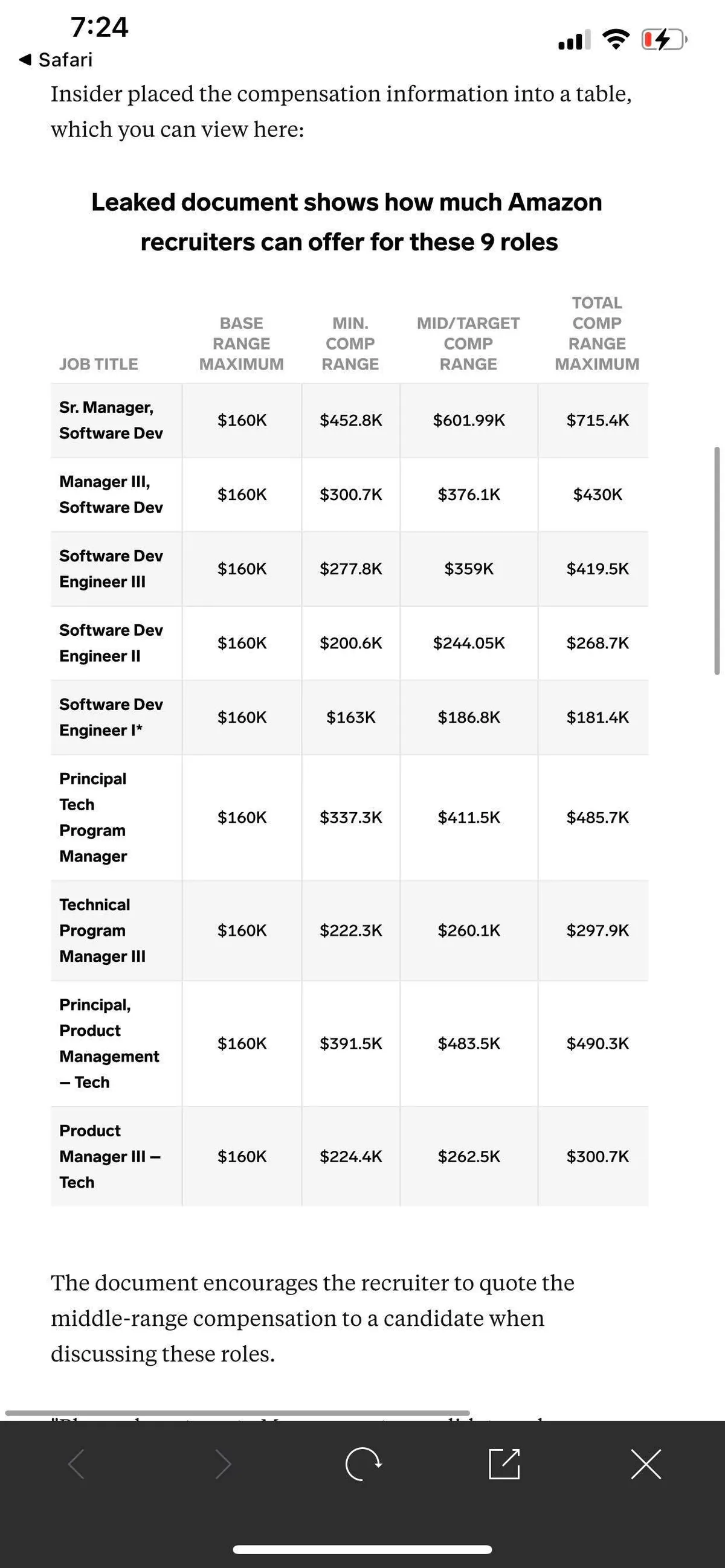This screenshot has width=725, height=1568.
Task: Return to Safari via the back link
Action: [x=56, y=60]
